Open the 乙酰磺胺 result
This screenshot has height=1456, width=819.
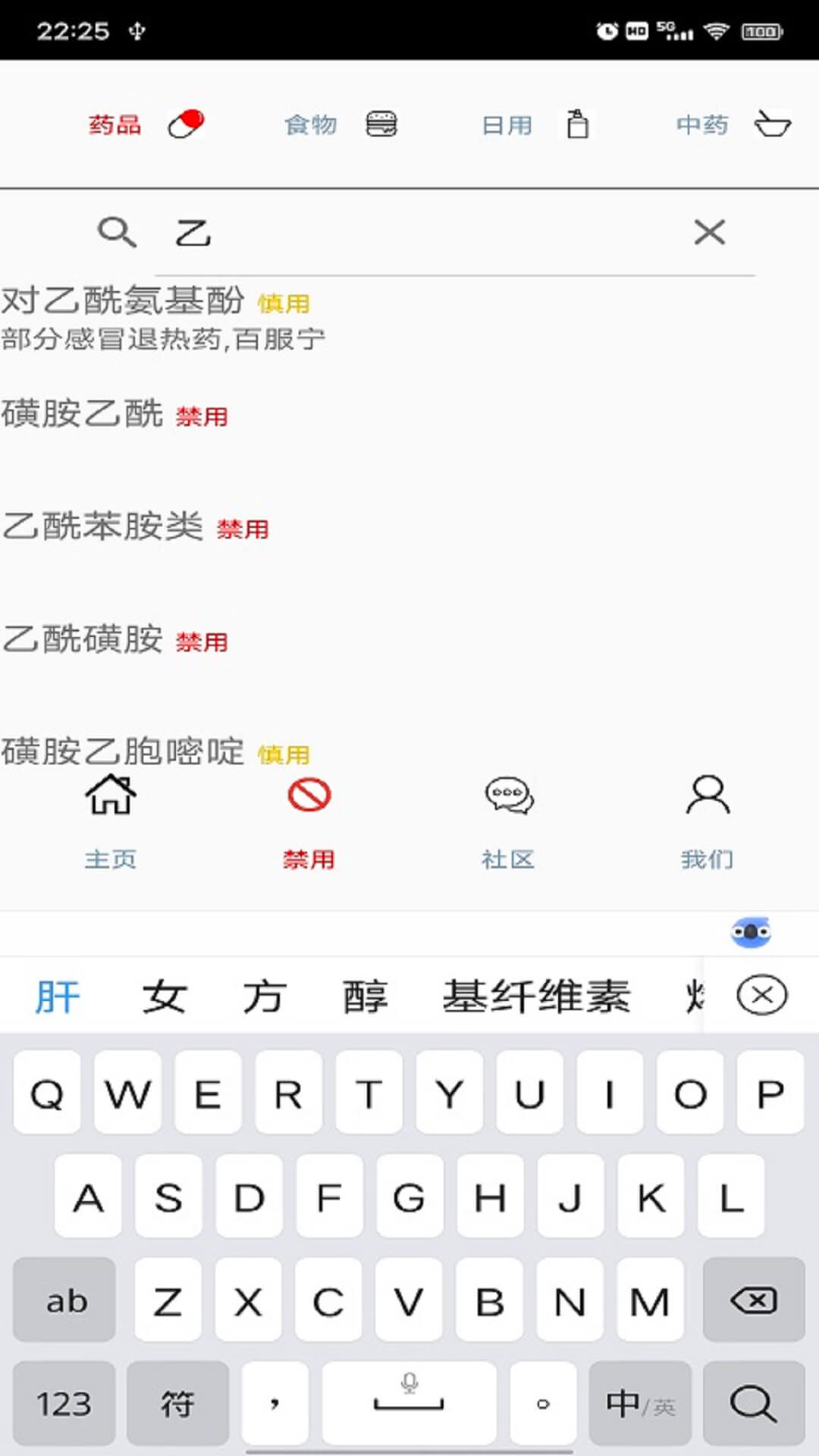pos(83,639)
